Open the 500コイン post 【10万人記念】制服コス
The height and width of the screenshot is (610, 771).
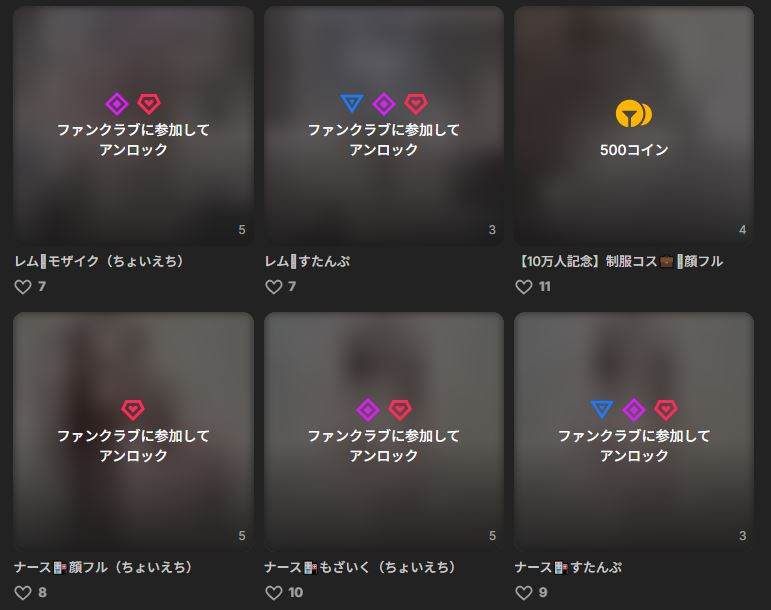[x=633, y=126]
